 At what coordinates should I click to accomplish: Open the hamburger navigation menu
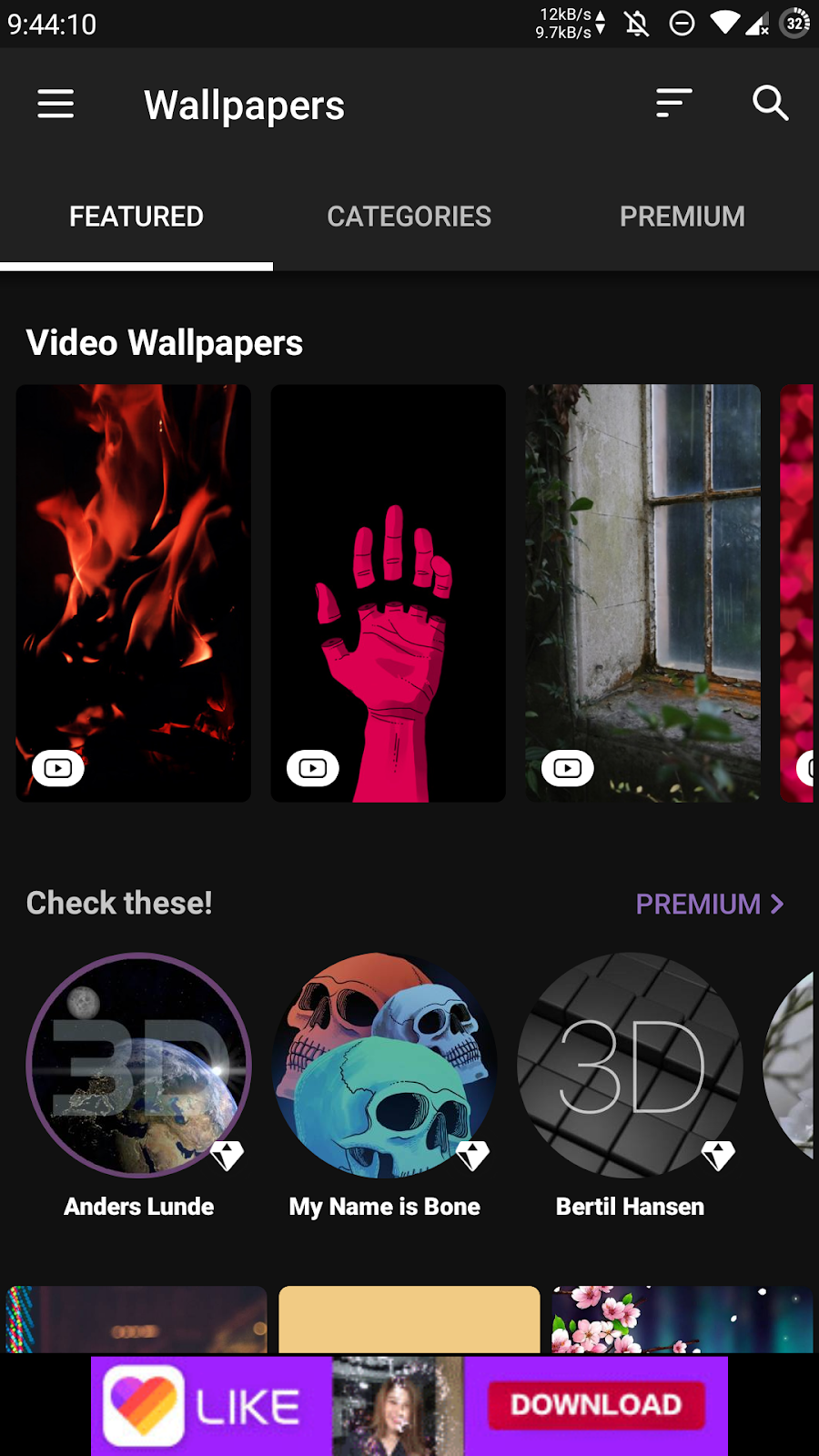pos(56,104)
